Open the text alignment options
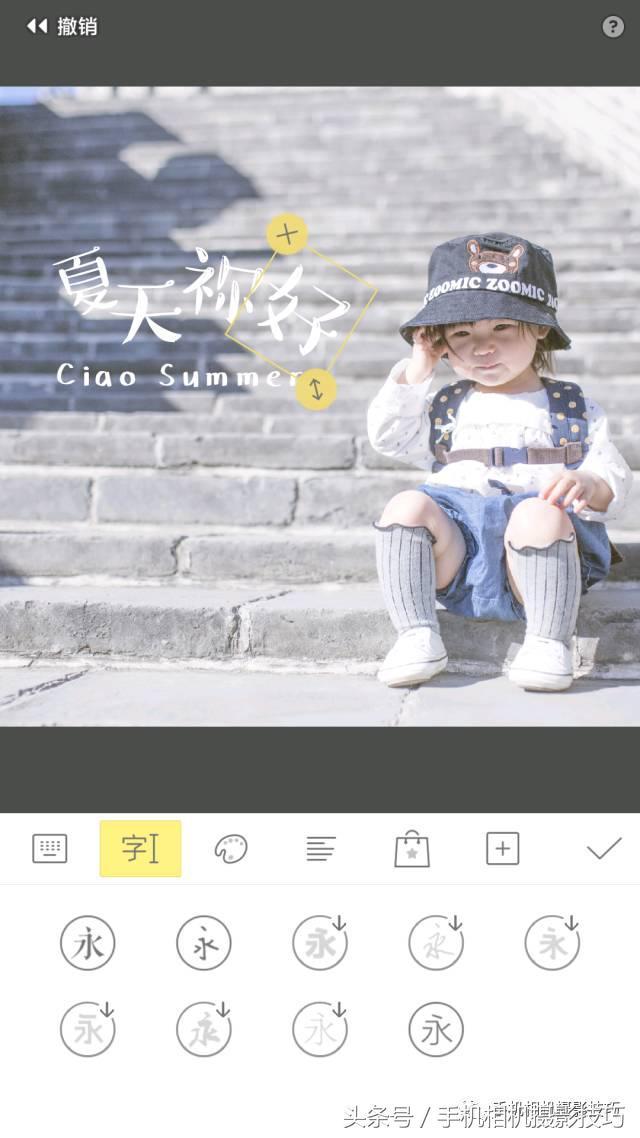Screen dimensions: 640x1138 coord(321,848)
